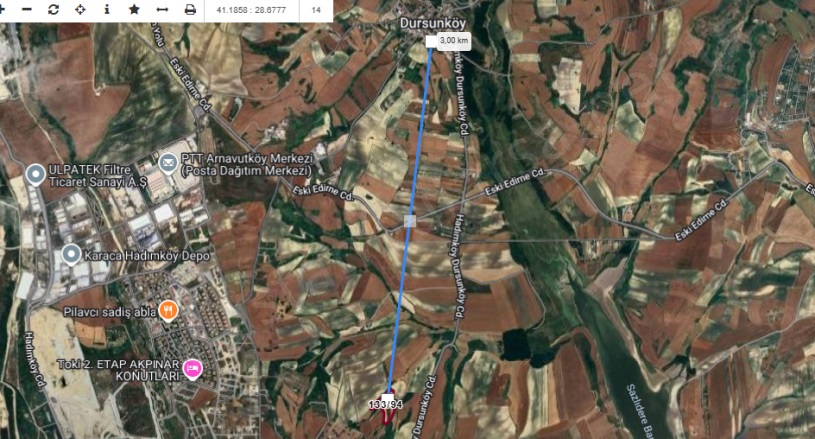Screen dimensions: 815x439
Task: Refresh the map view
Action: pyautogui.click(x=53, y=9)
